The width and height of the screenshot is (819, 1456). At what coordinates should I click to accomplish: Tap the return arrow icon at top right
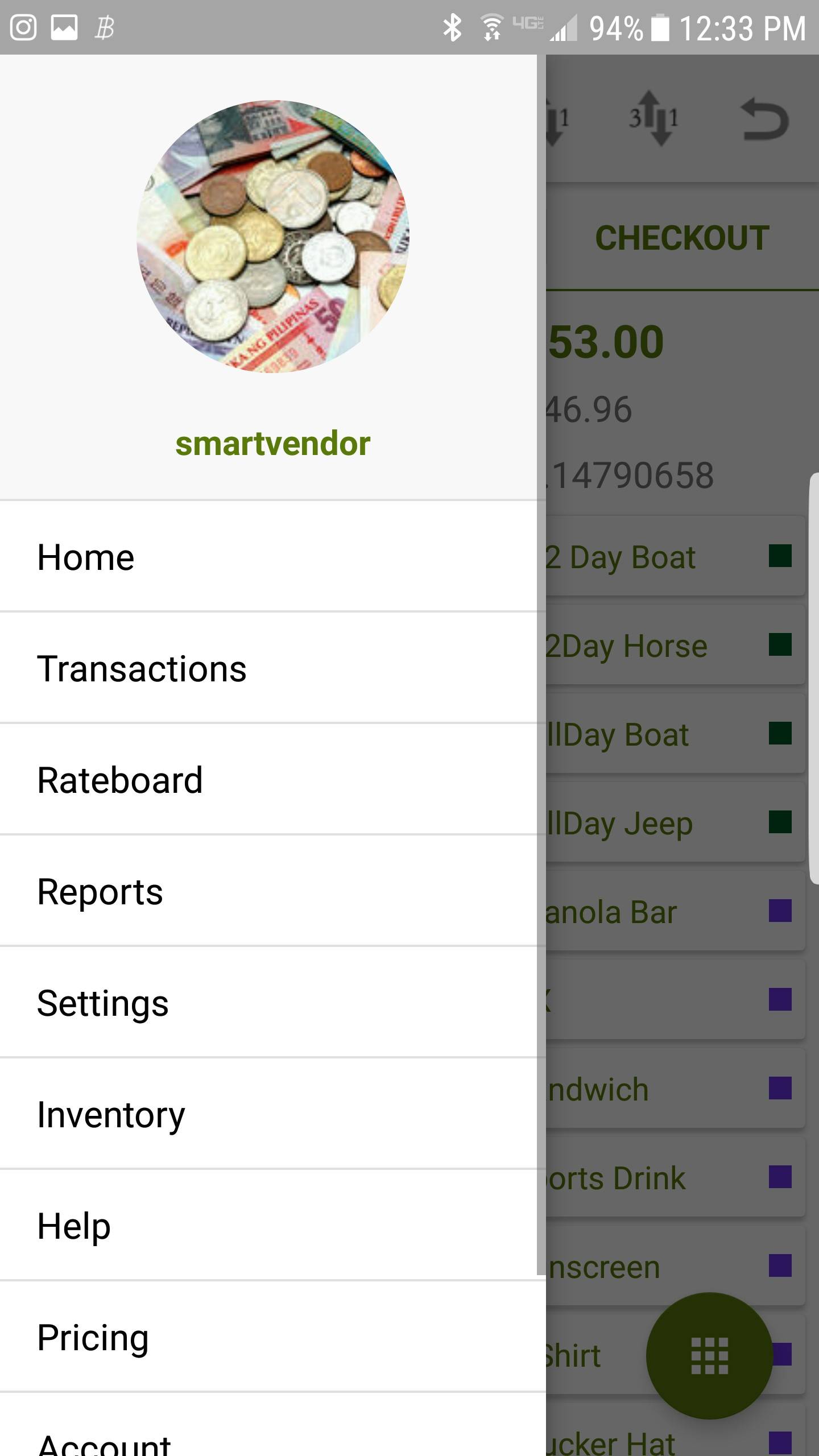(x=763, y=119)
